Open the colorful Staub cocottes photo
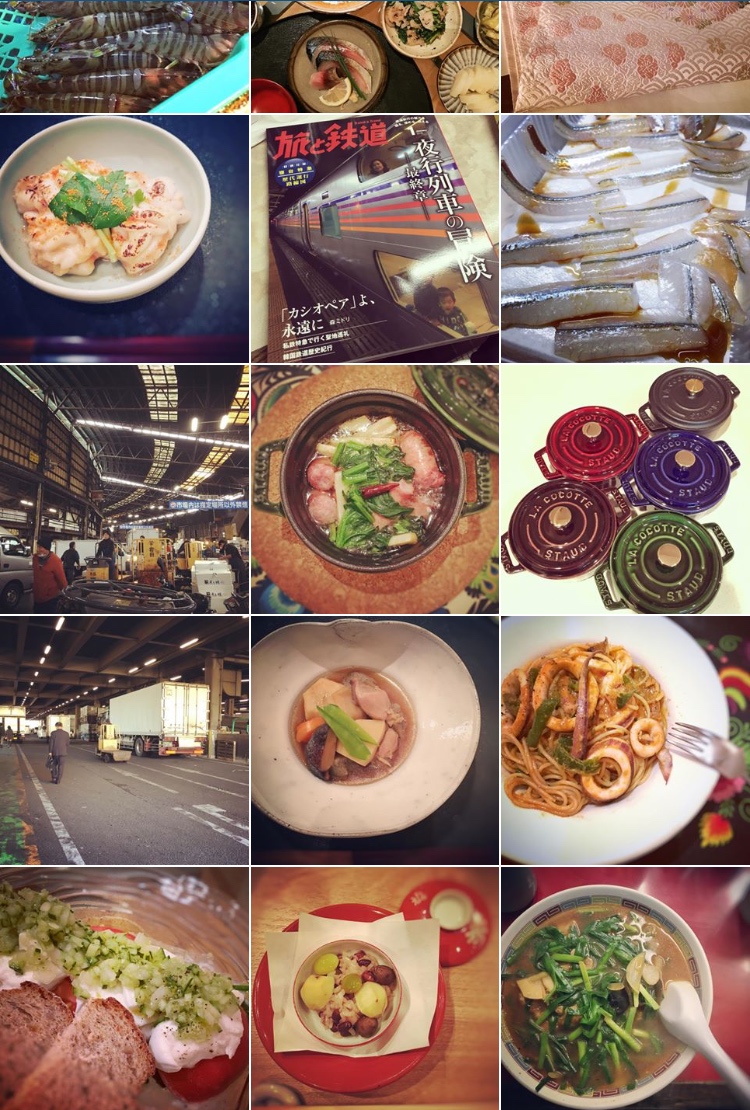The width and height of the screenshot is (750, 1110). tap(625, 489)
